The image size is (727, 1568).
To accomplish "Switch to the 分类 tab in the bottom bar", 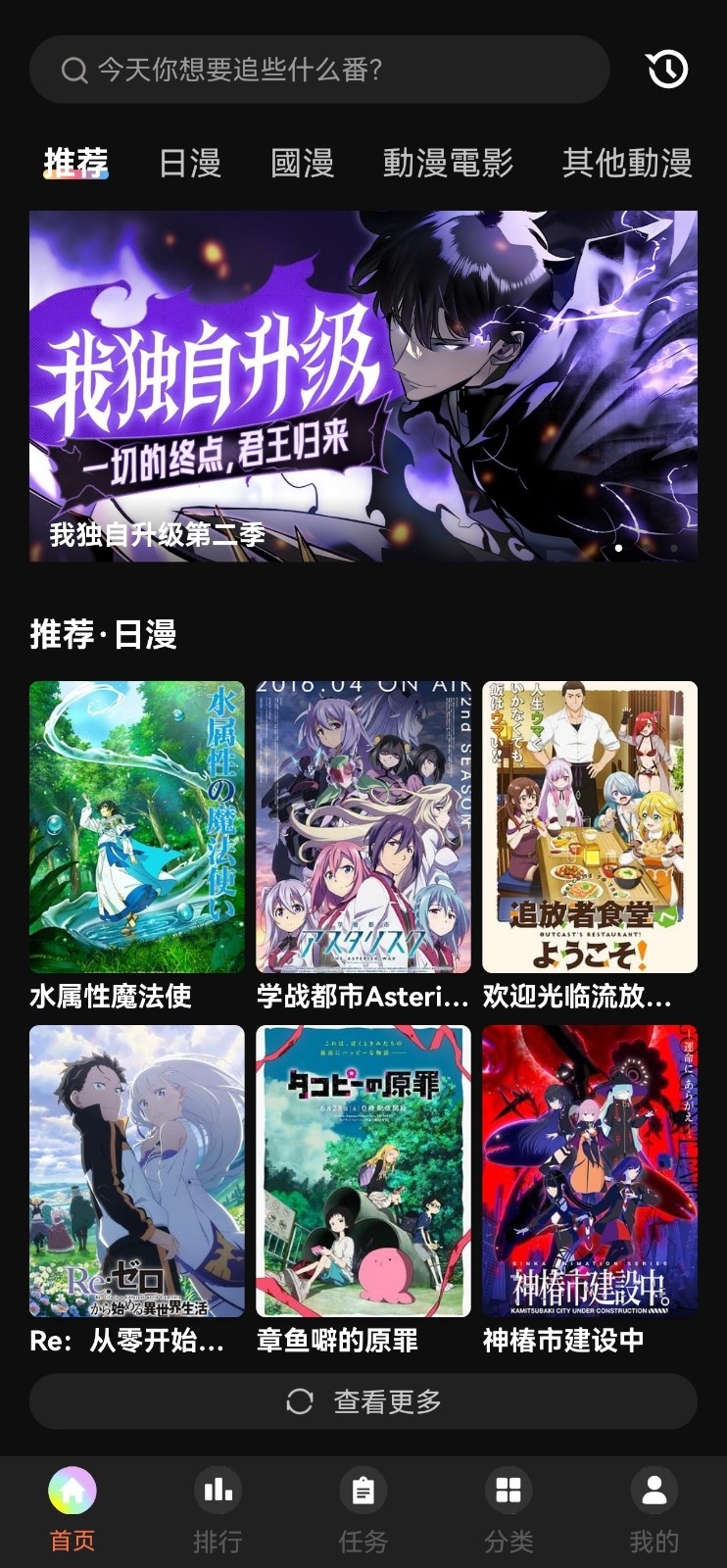I will (509, 1510).
